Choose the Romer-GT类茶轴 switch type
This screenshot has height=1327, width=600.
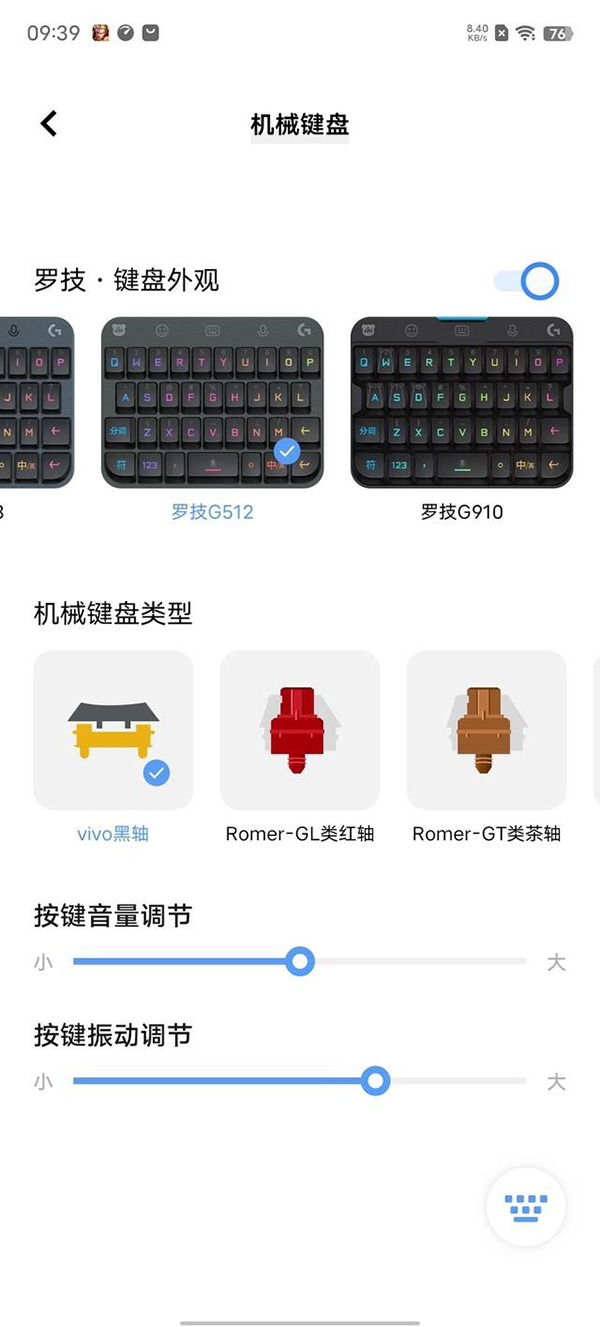click(486, 730)
